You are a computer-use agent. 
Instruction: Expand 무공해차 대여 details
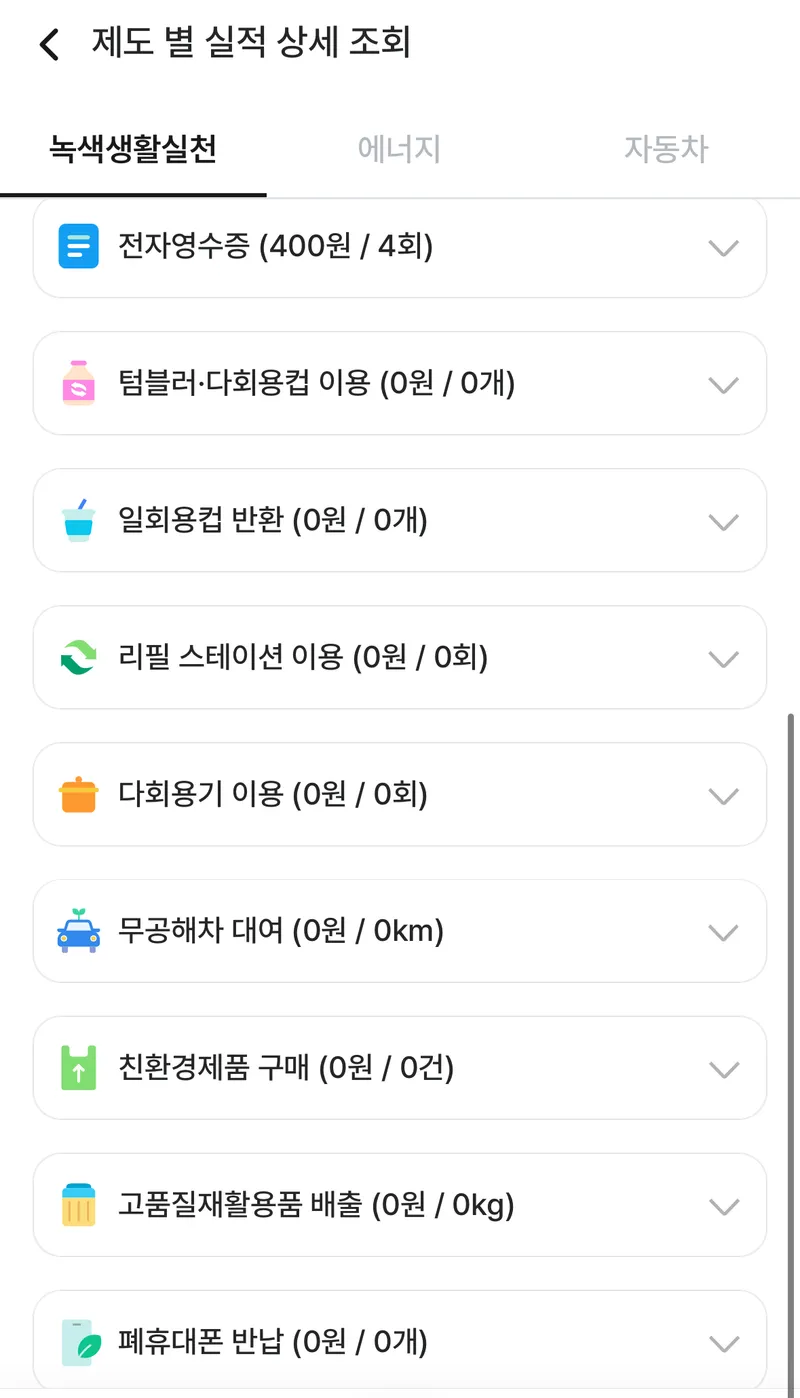[400, 932]
